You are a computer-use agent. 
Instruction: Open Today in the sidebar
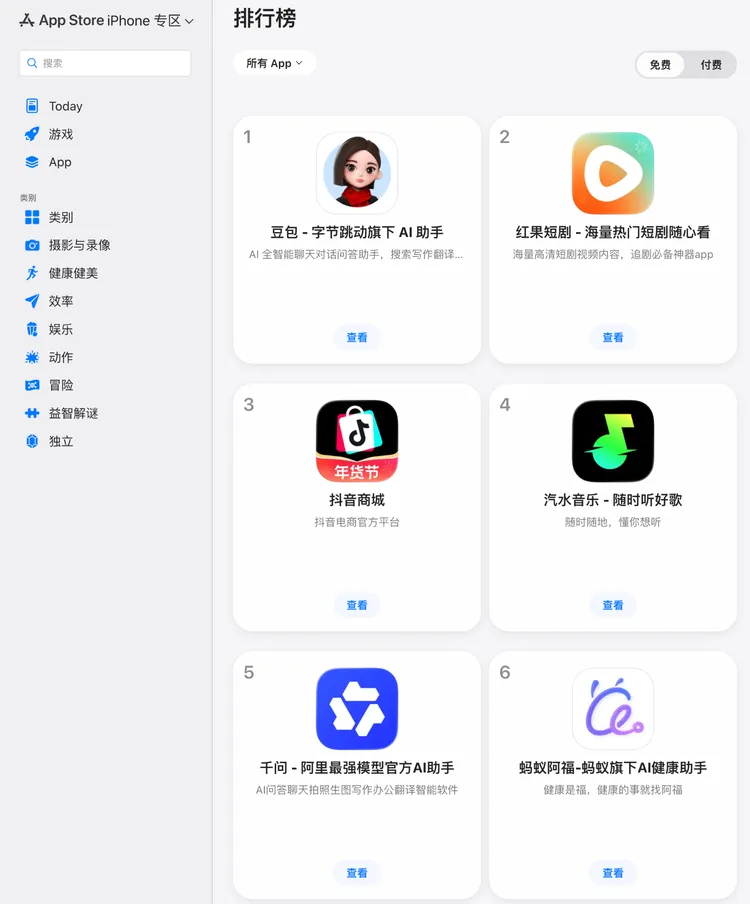point(65,106)
